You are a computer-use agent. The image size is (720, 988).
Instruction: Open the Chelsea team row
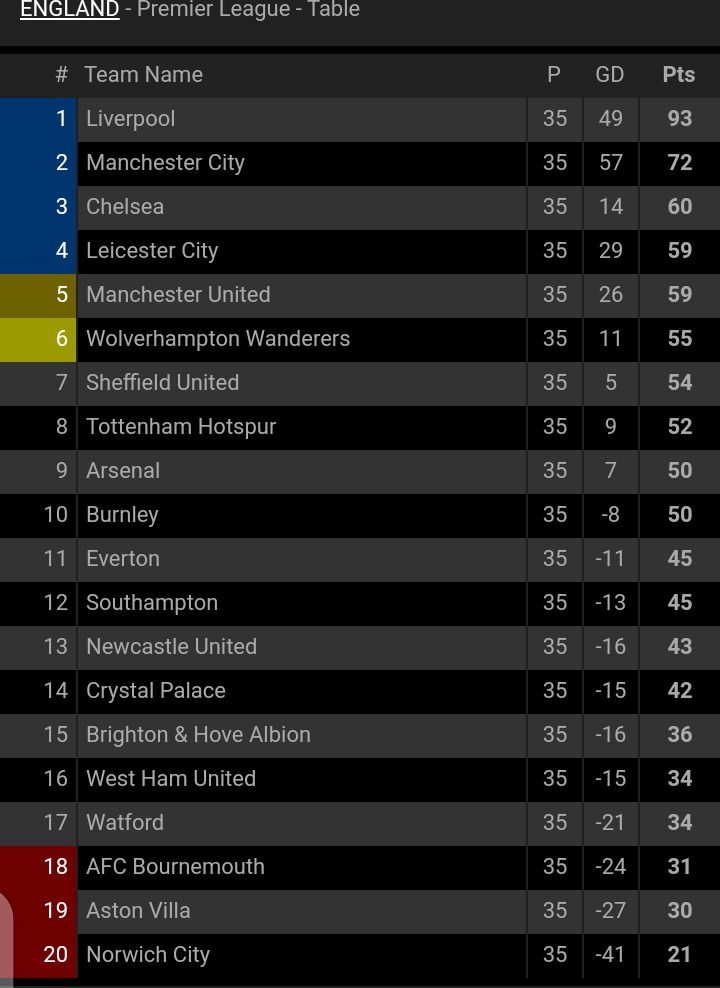click(x=125, y=207)
